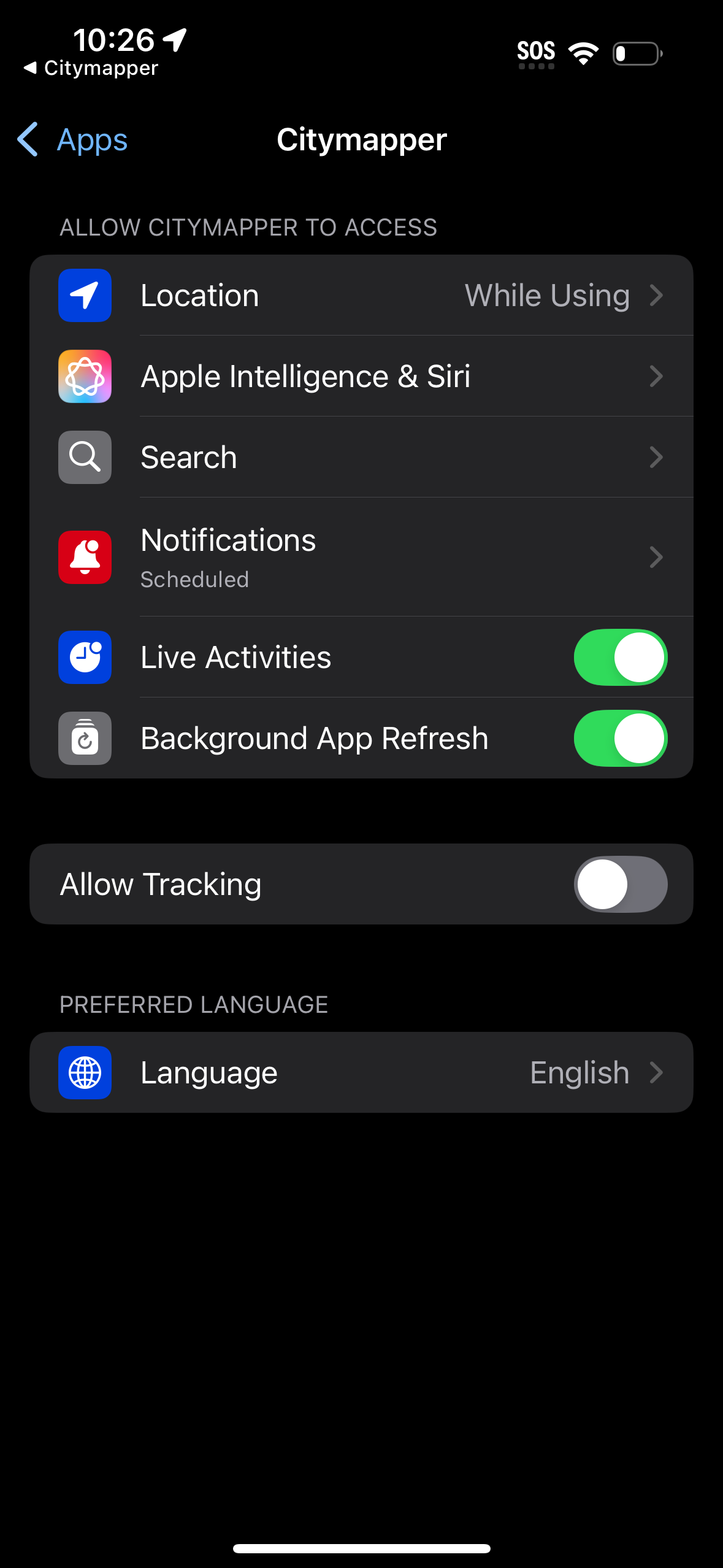This screenshot has height=1568, width=723.
Task: Tap the location arrow in the status bar
Action: coord(174,40)
